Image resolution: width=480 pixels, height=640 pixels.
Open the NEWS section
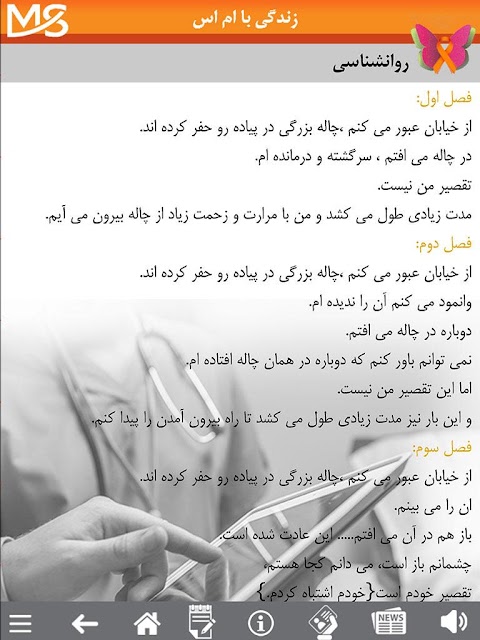point(389,622)
